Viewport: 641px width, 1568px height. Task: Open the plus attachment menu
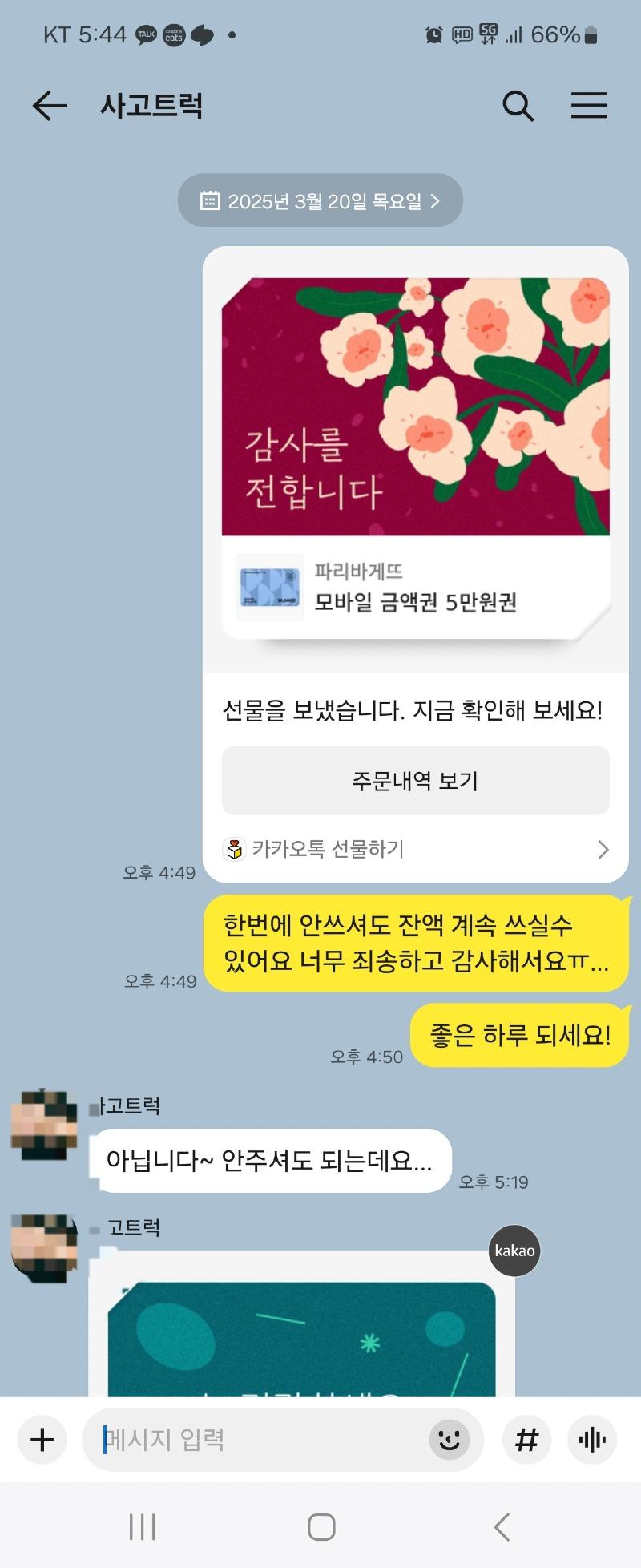point(42,1440)
